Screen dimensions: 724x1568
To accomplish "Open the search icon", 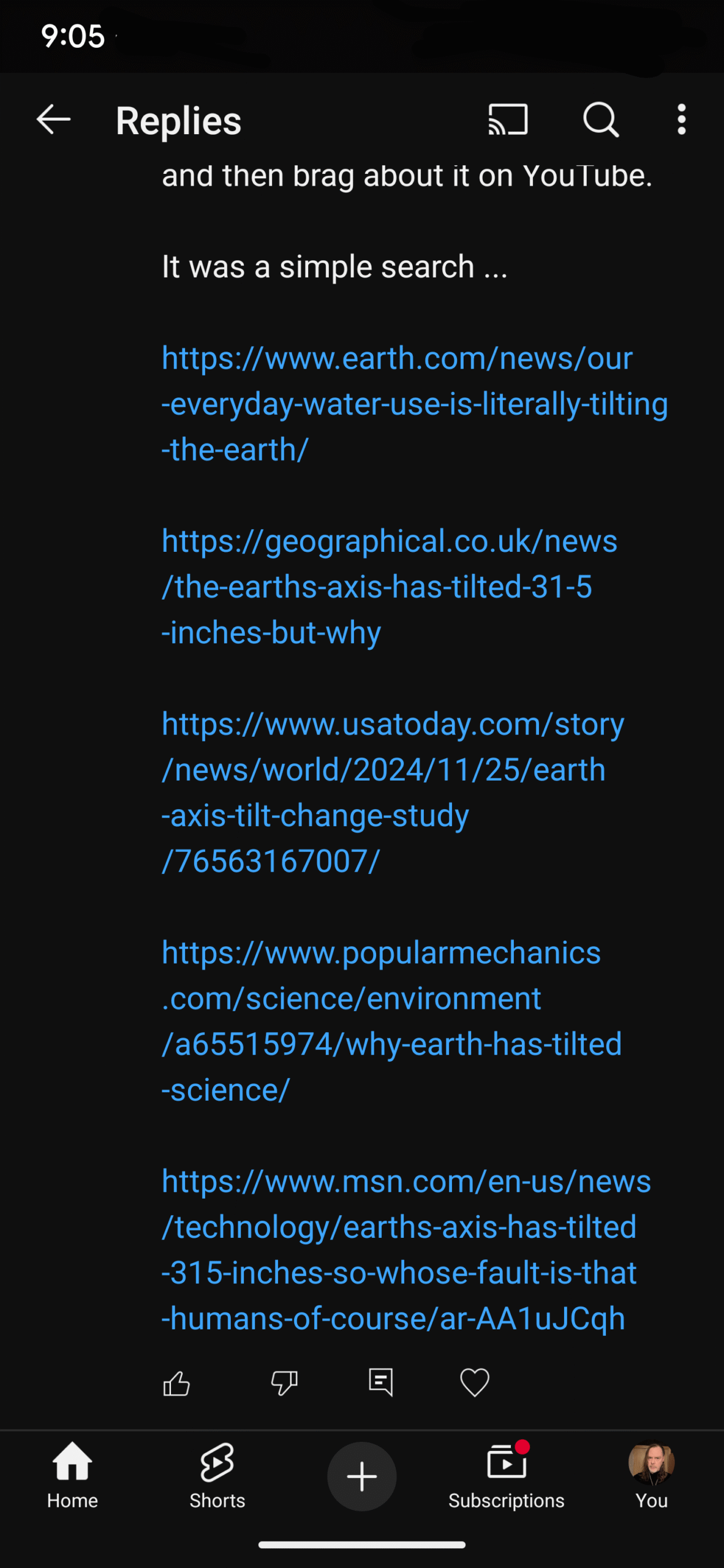I will [601, 119].
